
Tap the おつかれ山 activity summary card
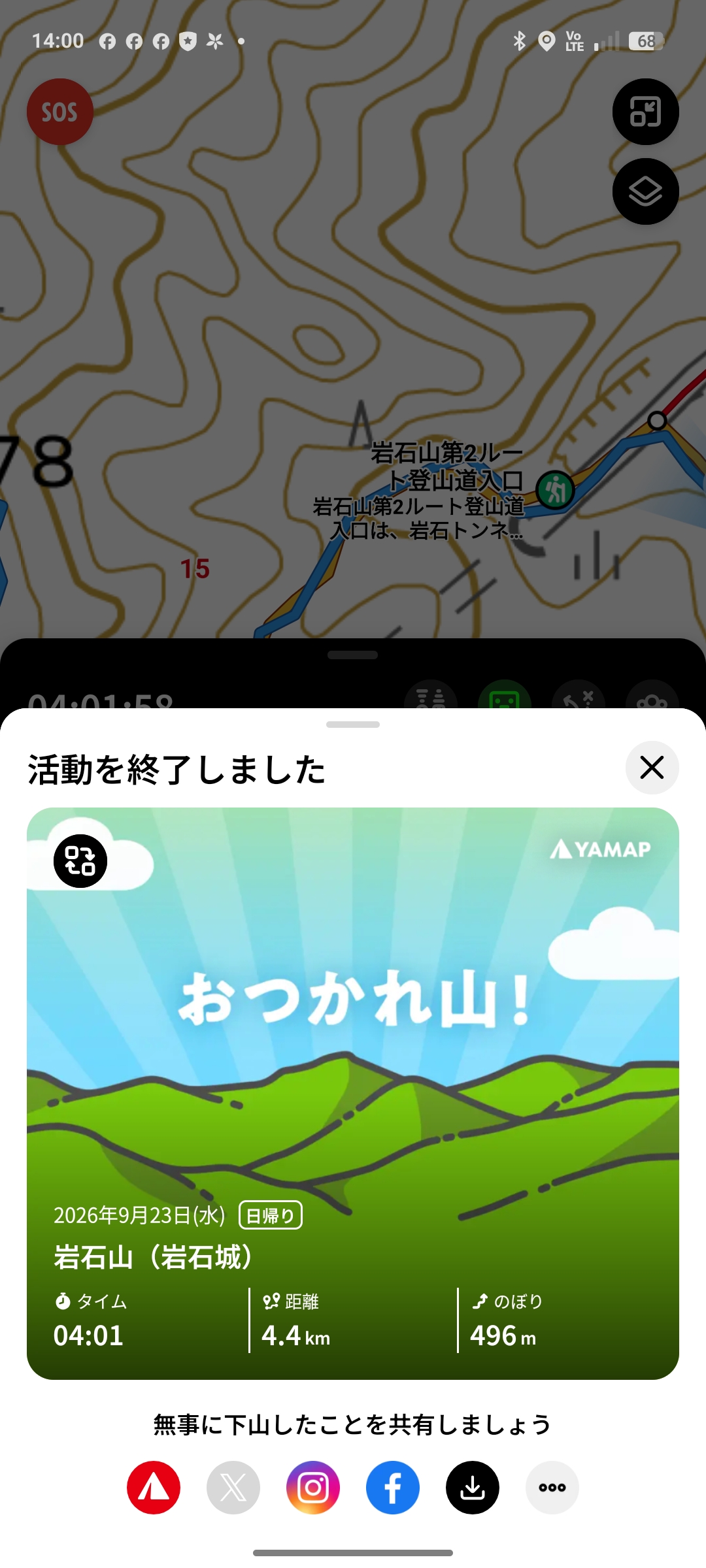(x=353, y=1094)
